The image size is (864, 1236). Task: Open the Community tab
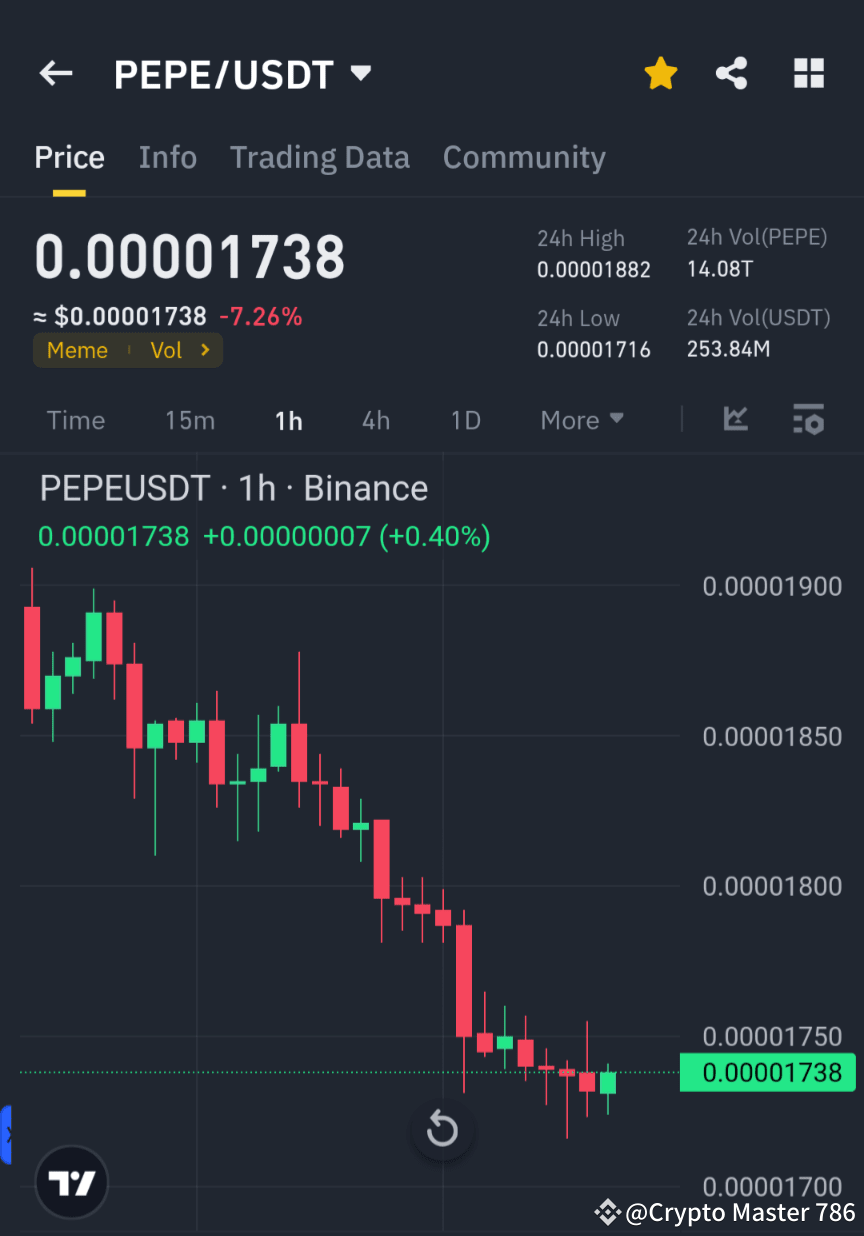tap(524, 157)
